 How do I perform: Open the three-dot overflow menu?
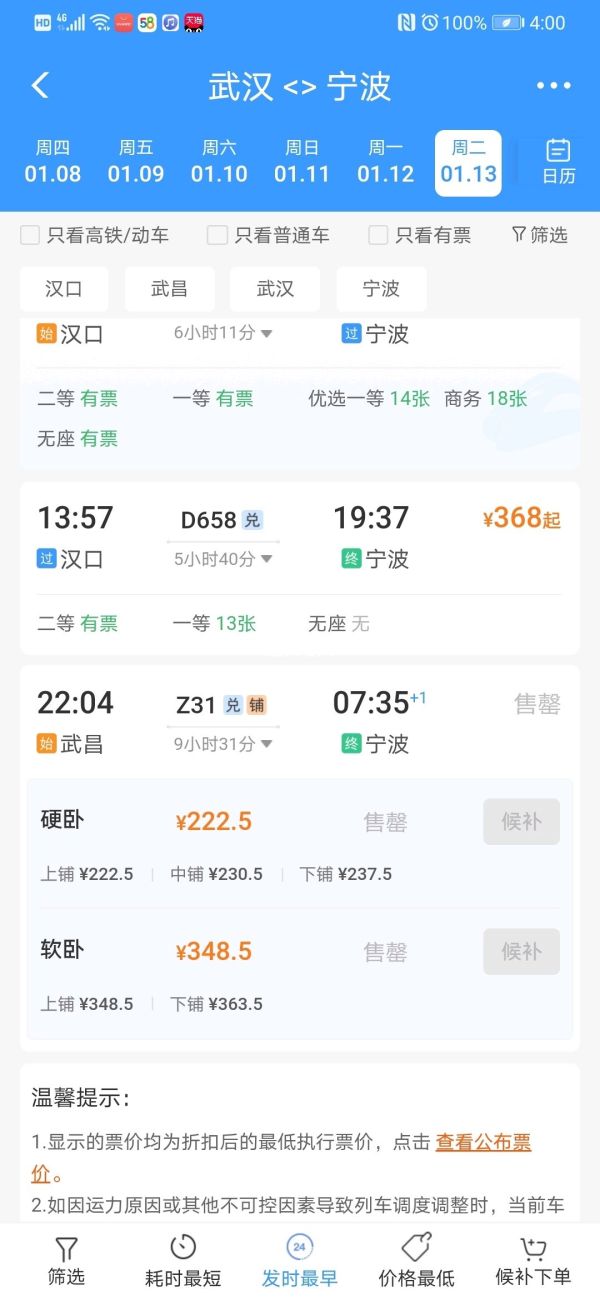pyautogui.click(x=553, y=86)
